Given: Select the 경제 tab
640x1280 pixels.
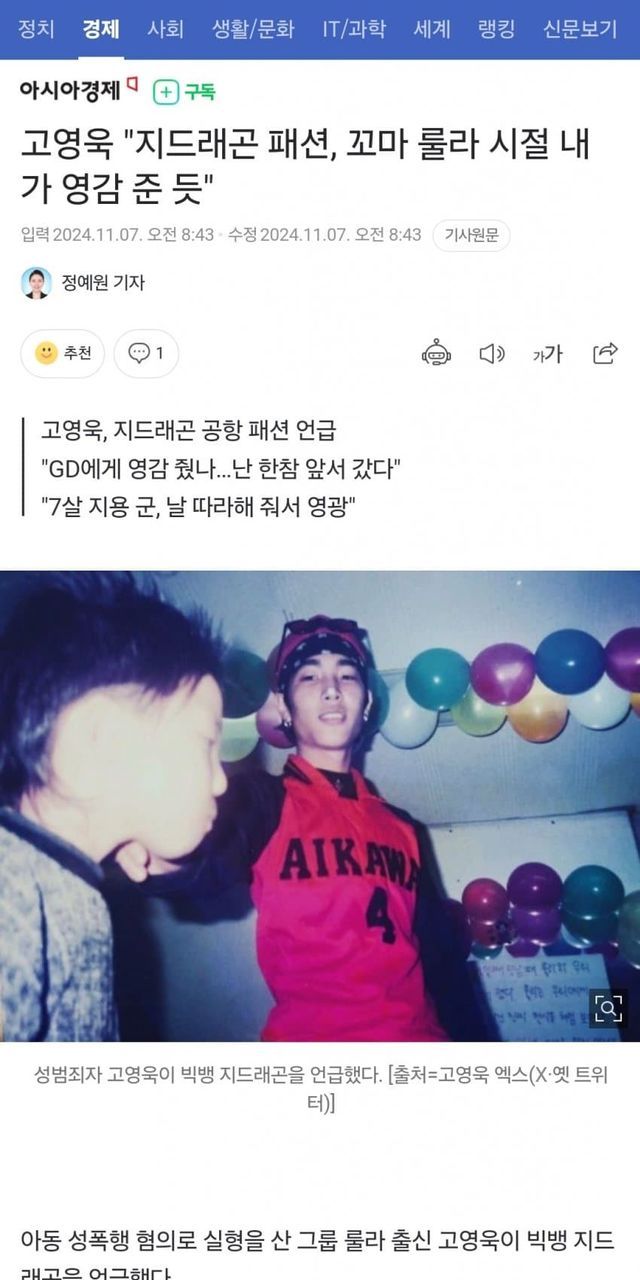Looking at the screenshot, I should click(101, 28).
